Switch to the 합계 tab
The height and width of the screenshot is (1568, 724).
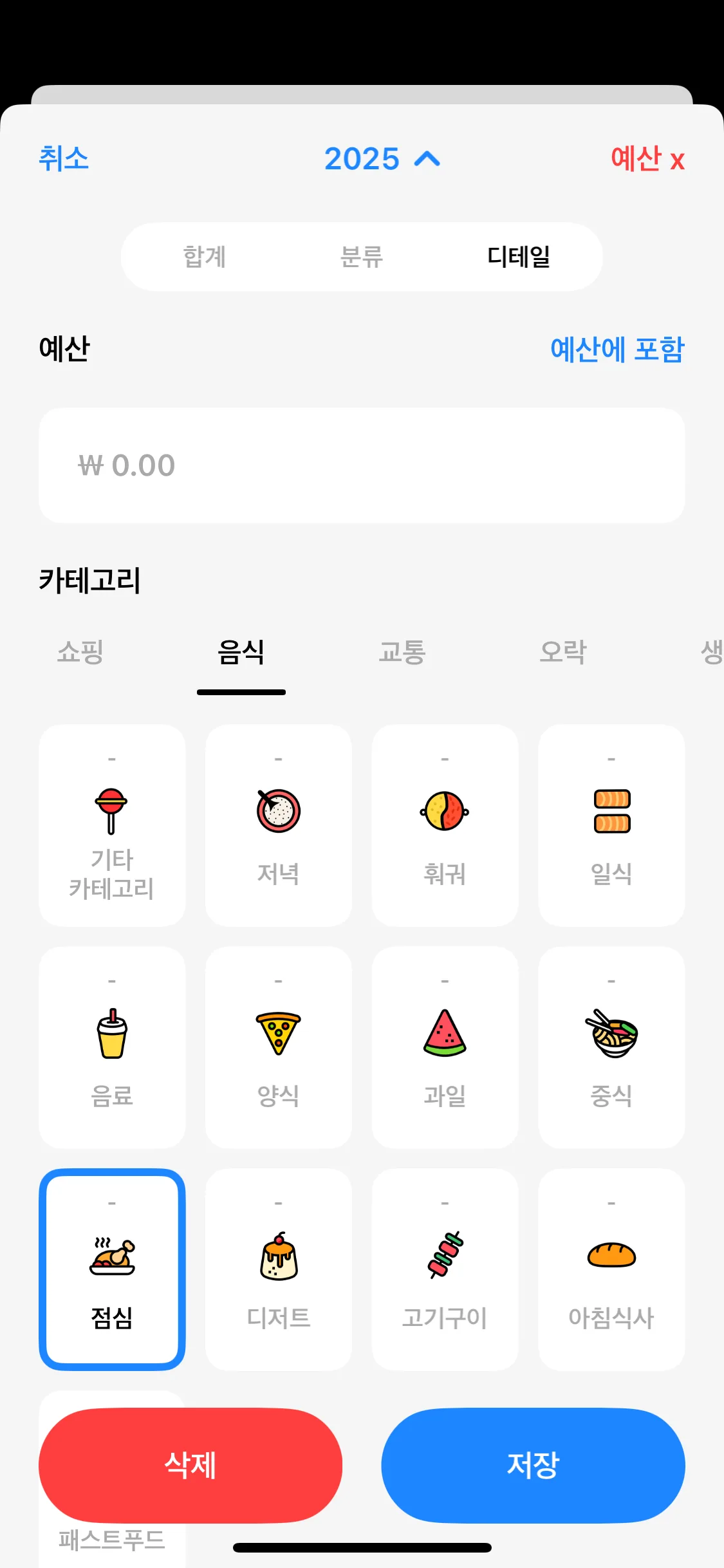[203, 256]
